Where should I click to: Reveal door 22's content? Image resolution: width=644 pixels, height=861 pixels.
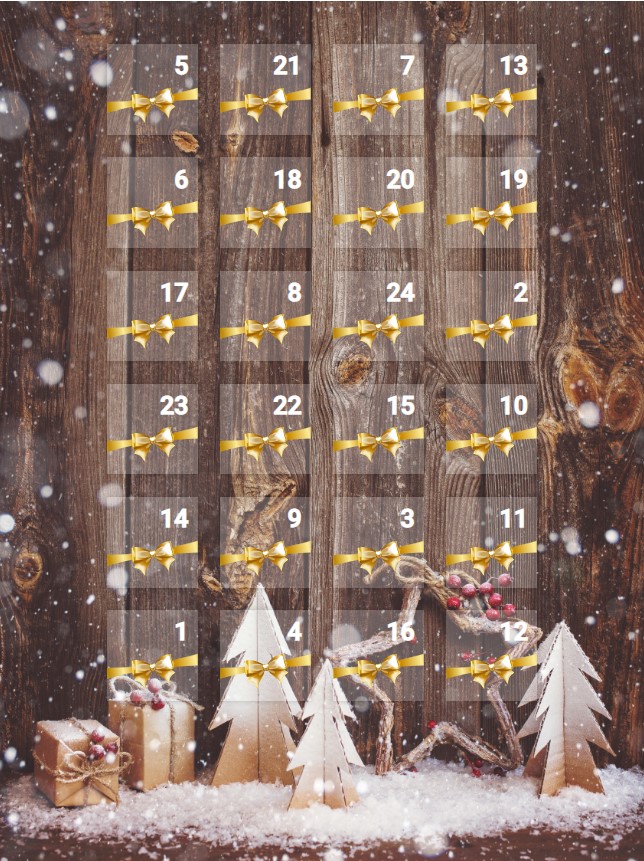(265, 429)
